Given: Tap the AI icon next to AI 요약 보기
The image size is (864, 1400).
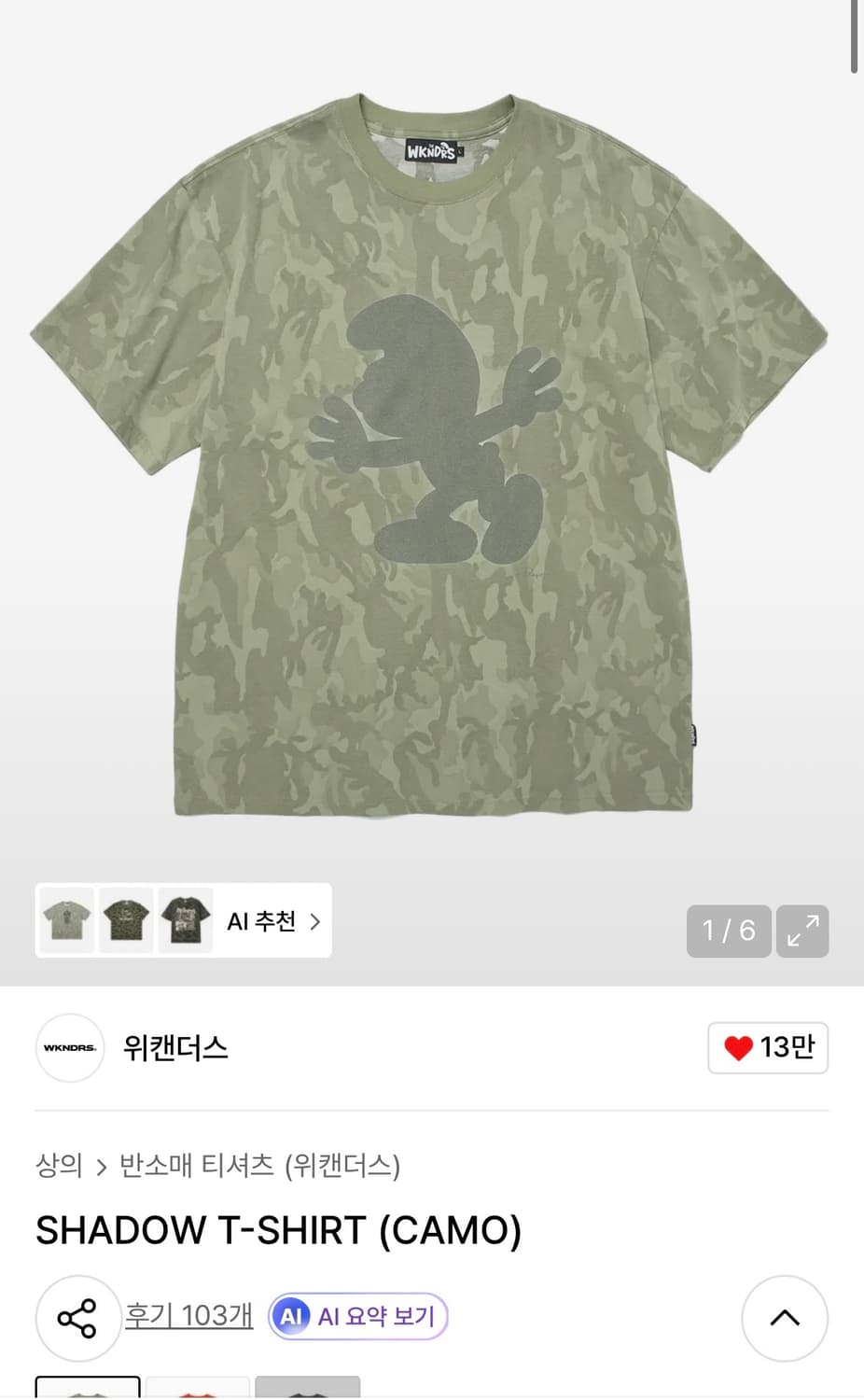Looking at the screenshot, I should pos(294,1316).
